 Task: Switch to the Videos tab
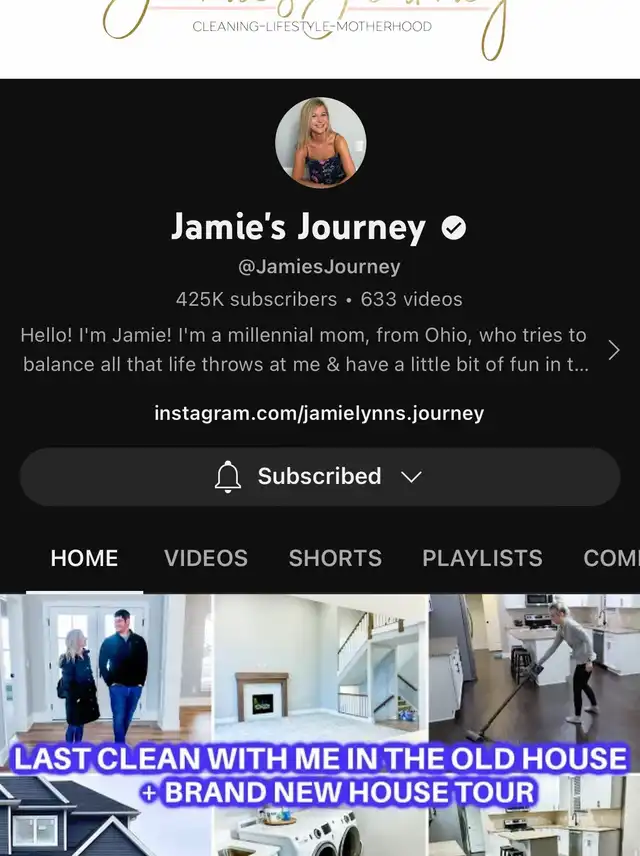pos(205,558)
